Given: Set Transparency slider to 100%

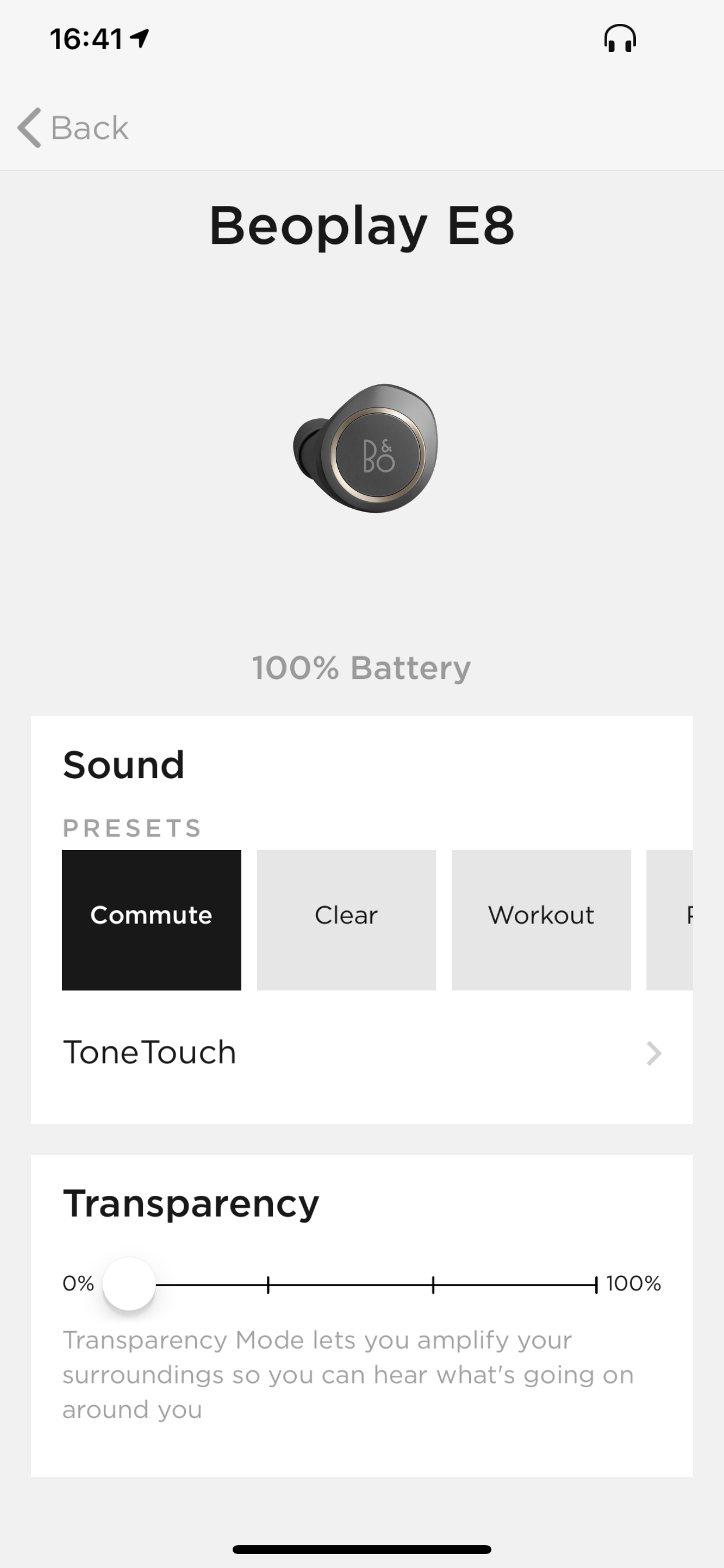Looking at the screenshot, I should [596, 1284].
